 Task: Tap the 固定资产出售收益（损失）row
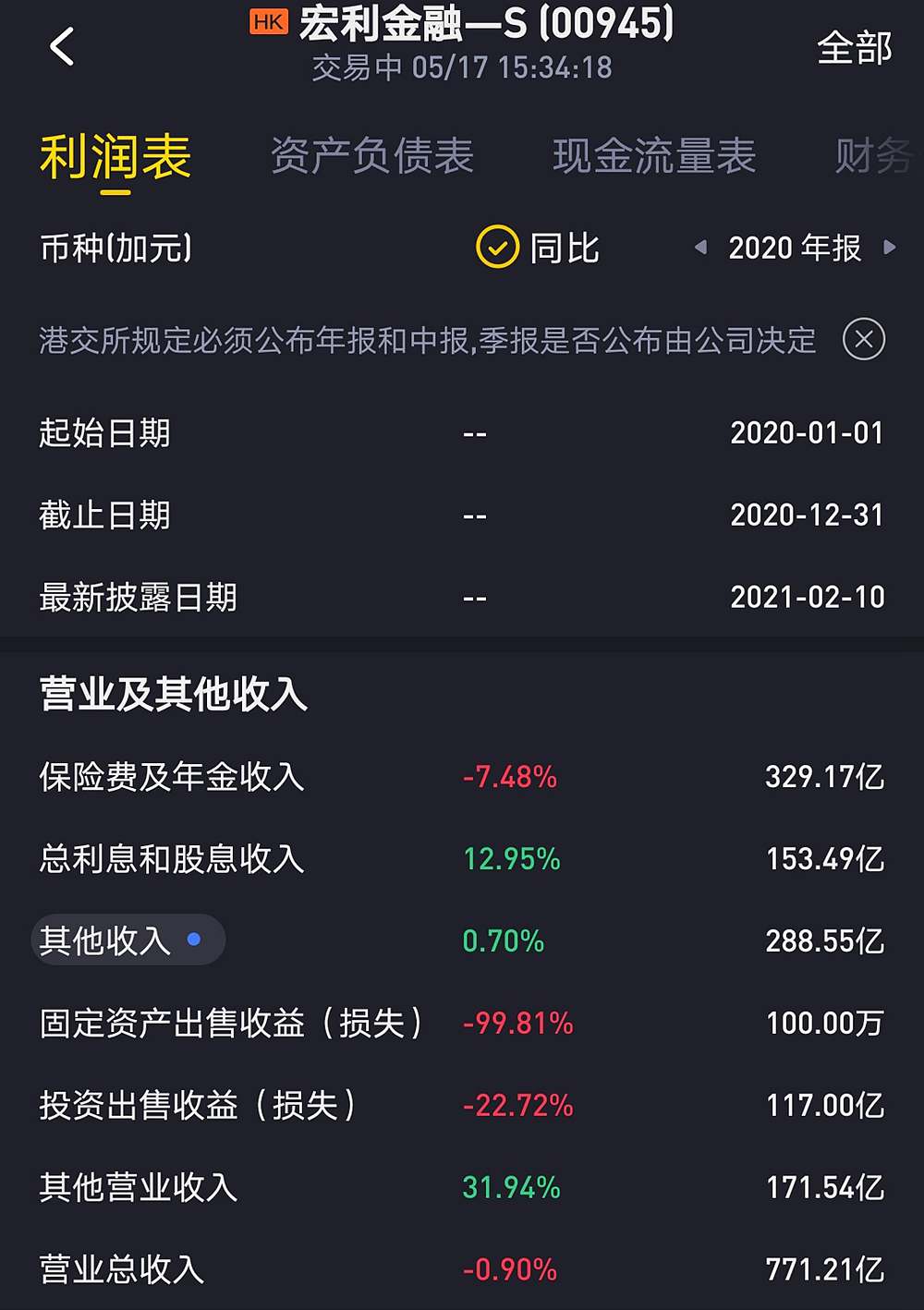pyautogui.click(x=462, y=1023)
